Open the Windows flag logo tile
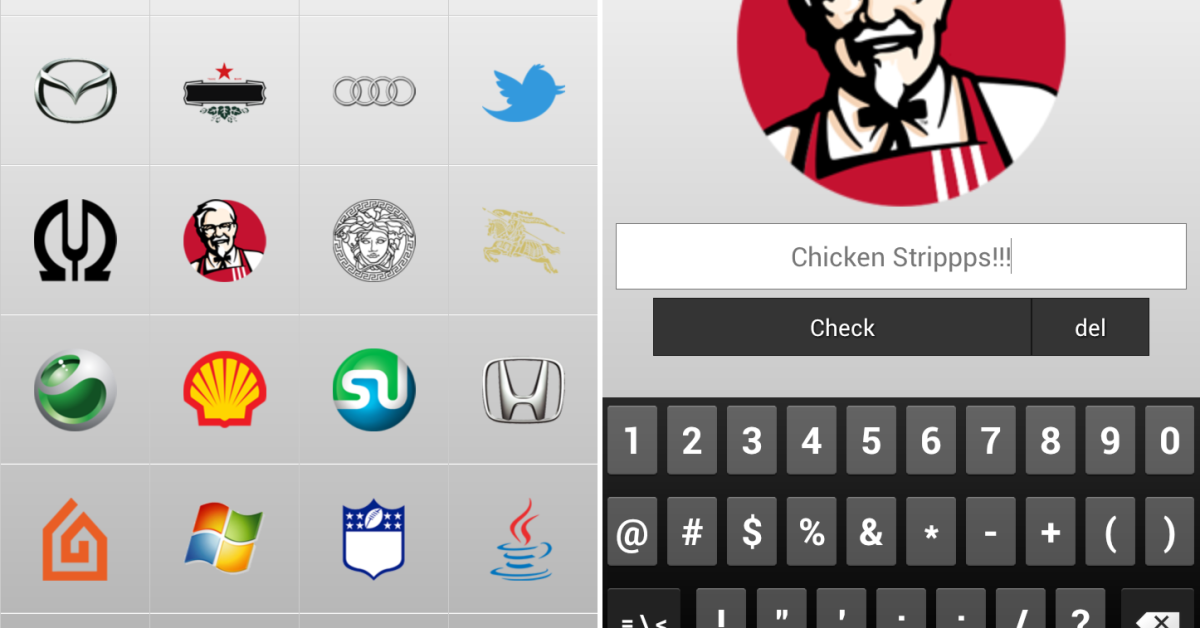The width and height of the screenshot is (1200, 628). tap(225, 539)
